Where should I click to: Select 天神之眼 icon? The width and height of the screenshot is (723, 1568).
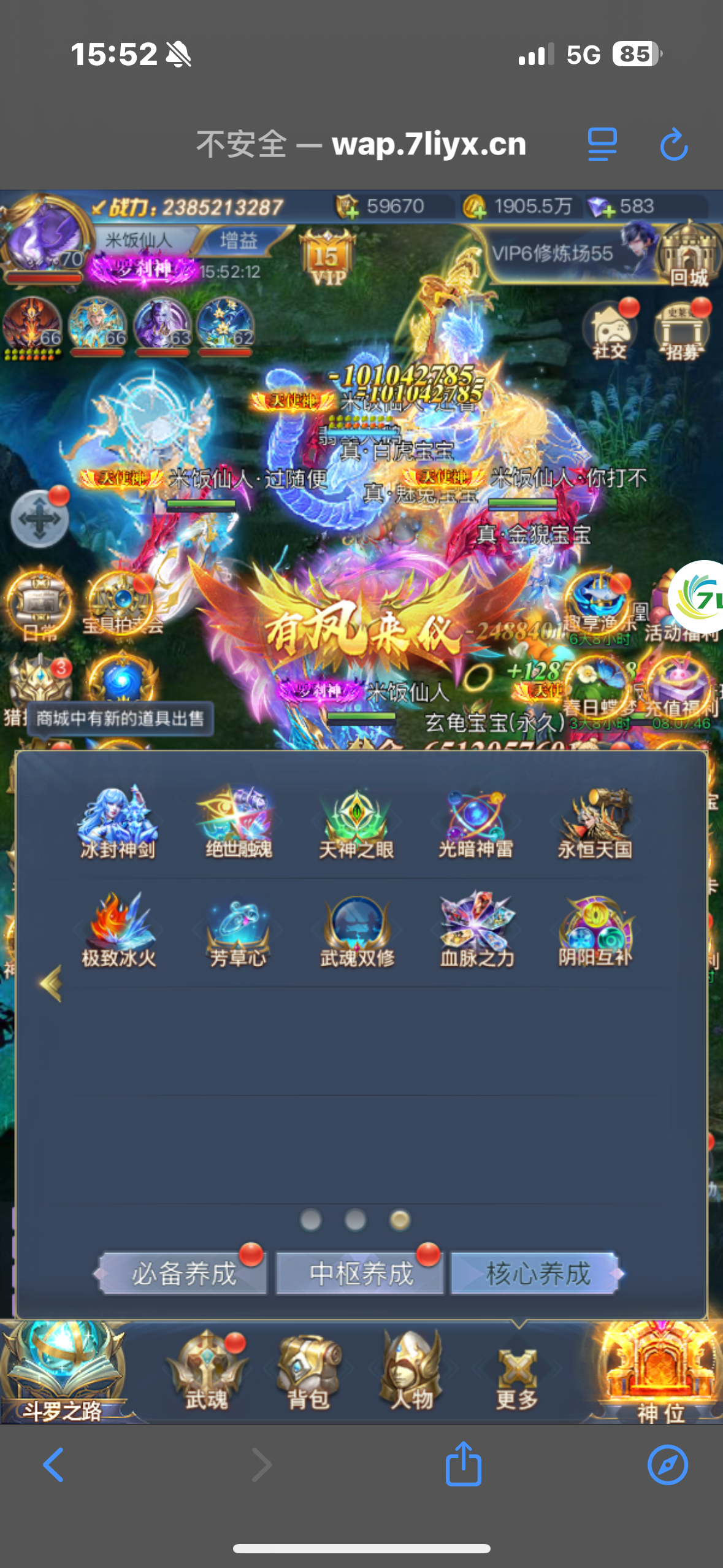point(356,822)
